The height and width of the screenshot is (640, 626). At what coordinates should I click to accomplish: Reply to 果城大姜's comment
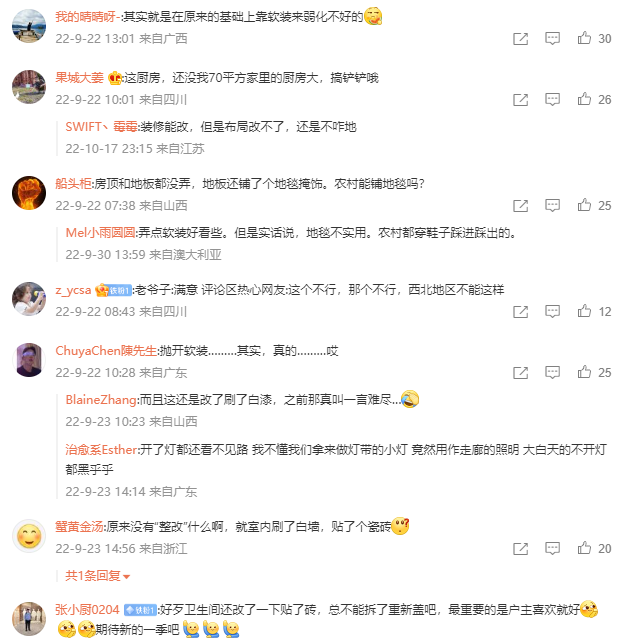pos(552,100)
